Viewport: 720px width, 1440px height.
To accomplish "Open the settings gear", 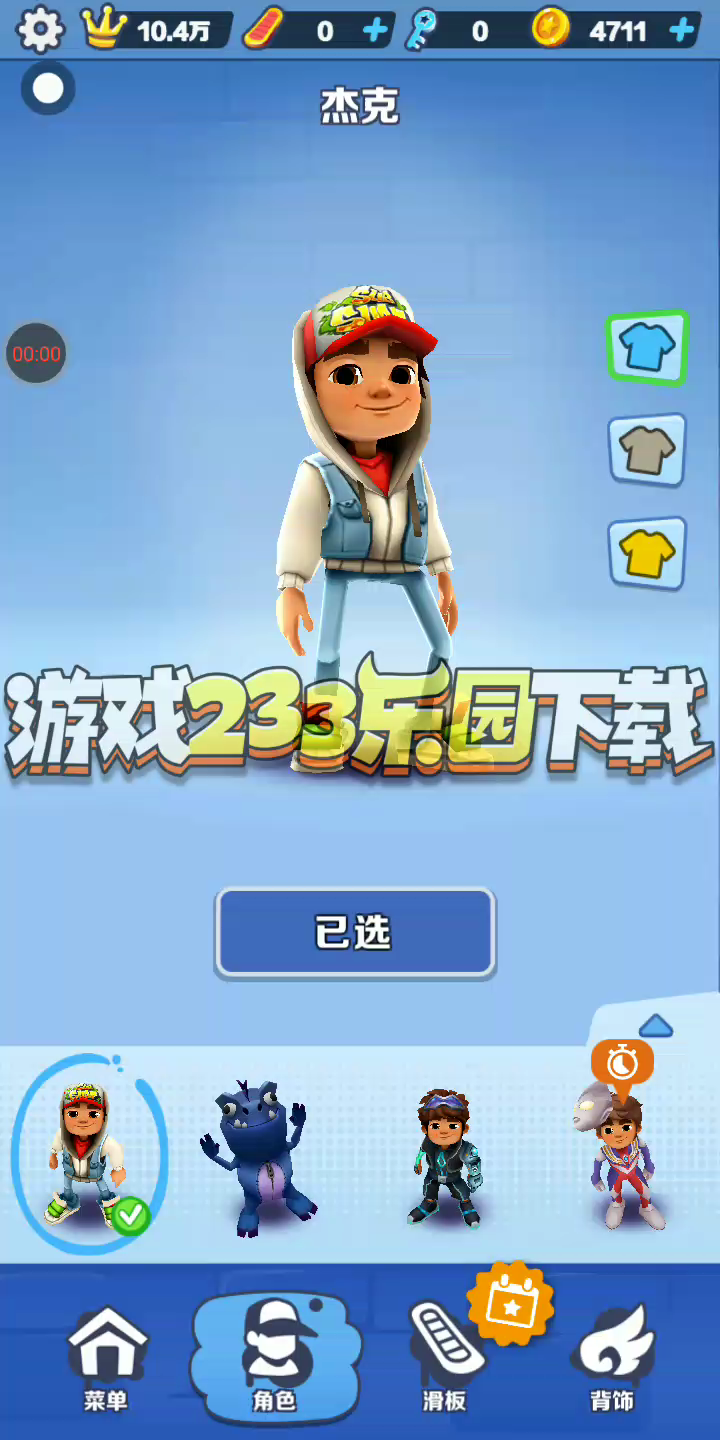I will coord(40,30).
